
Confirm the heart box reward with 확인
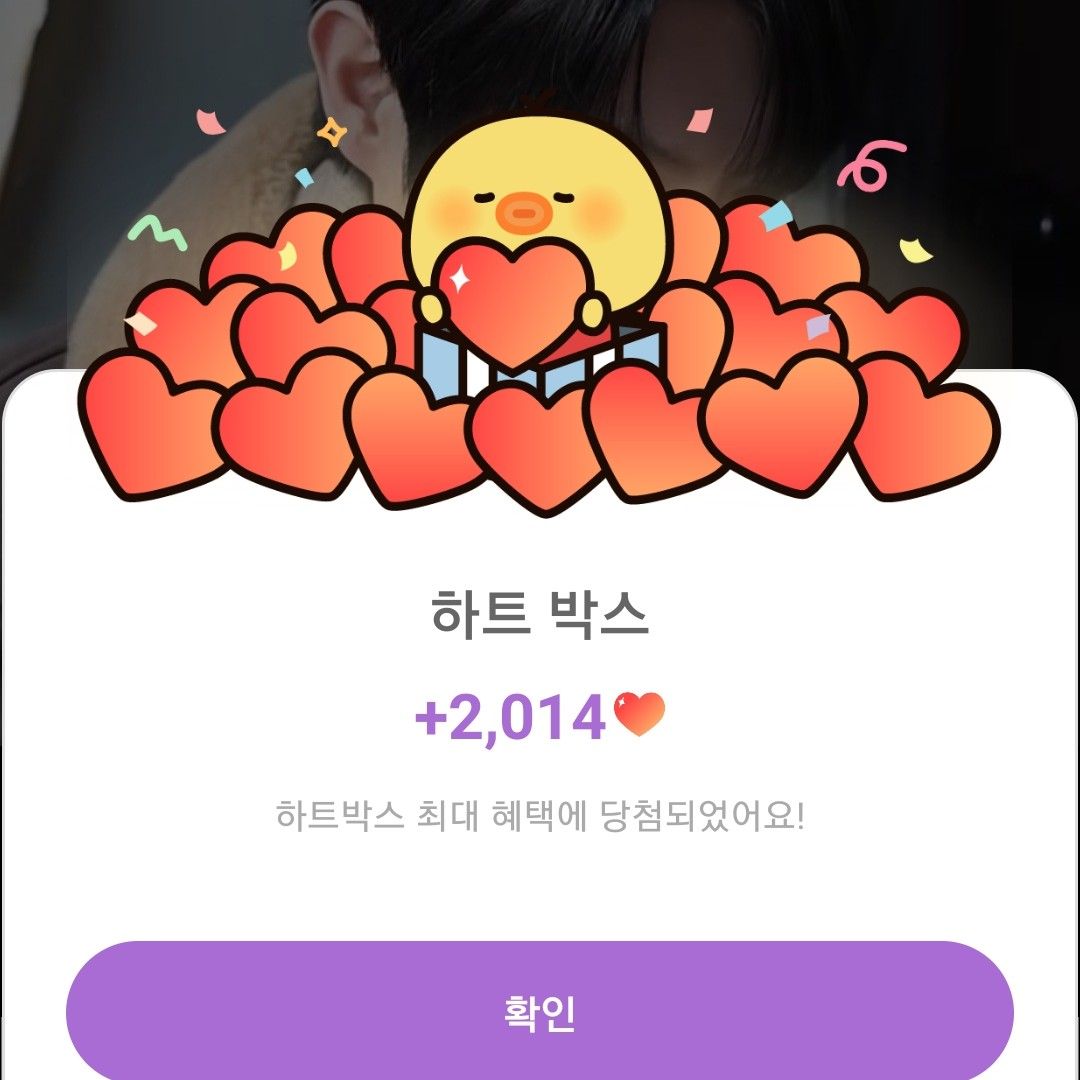tap(540, 1012)
